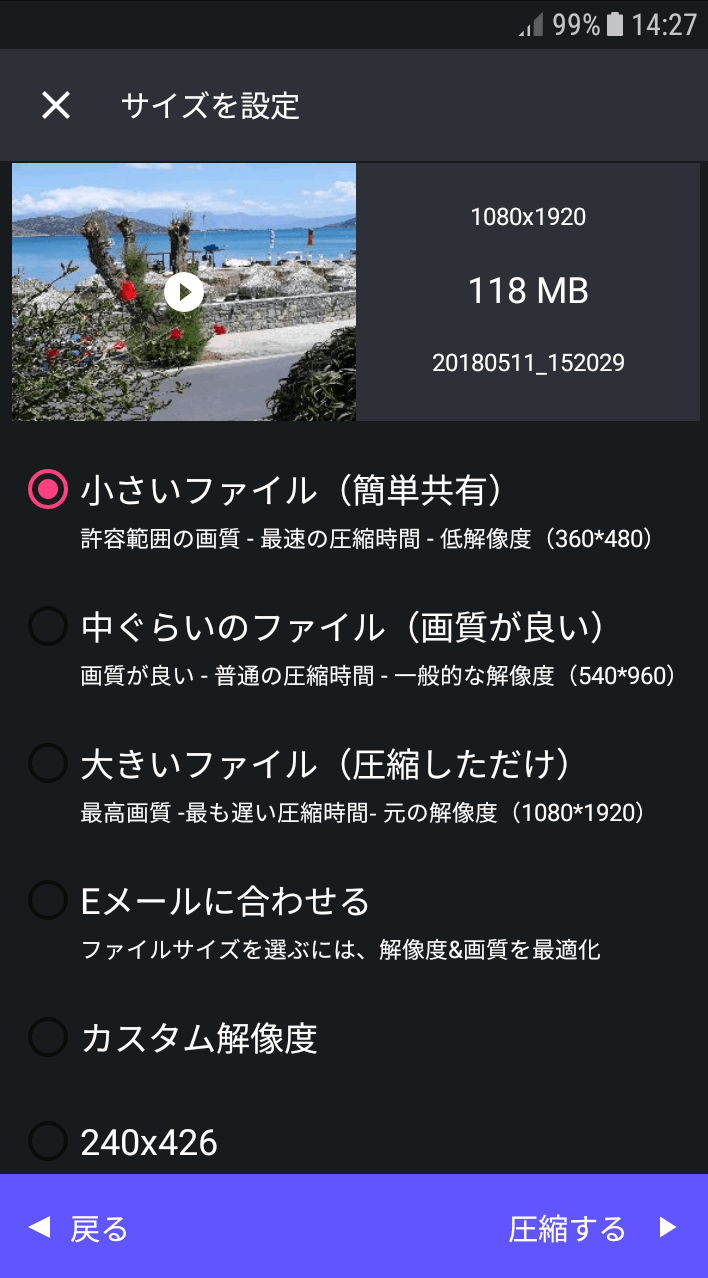Choose カスタム解像度 option

pos(47,1038)
